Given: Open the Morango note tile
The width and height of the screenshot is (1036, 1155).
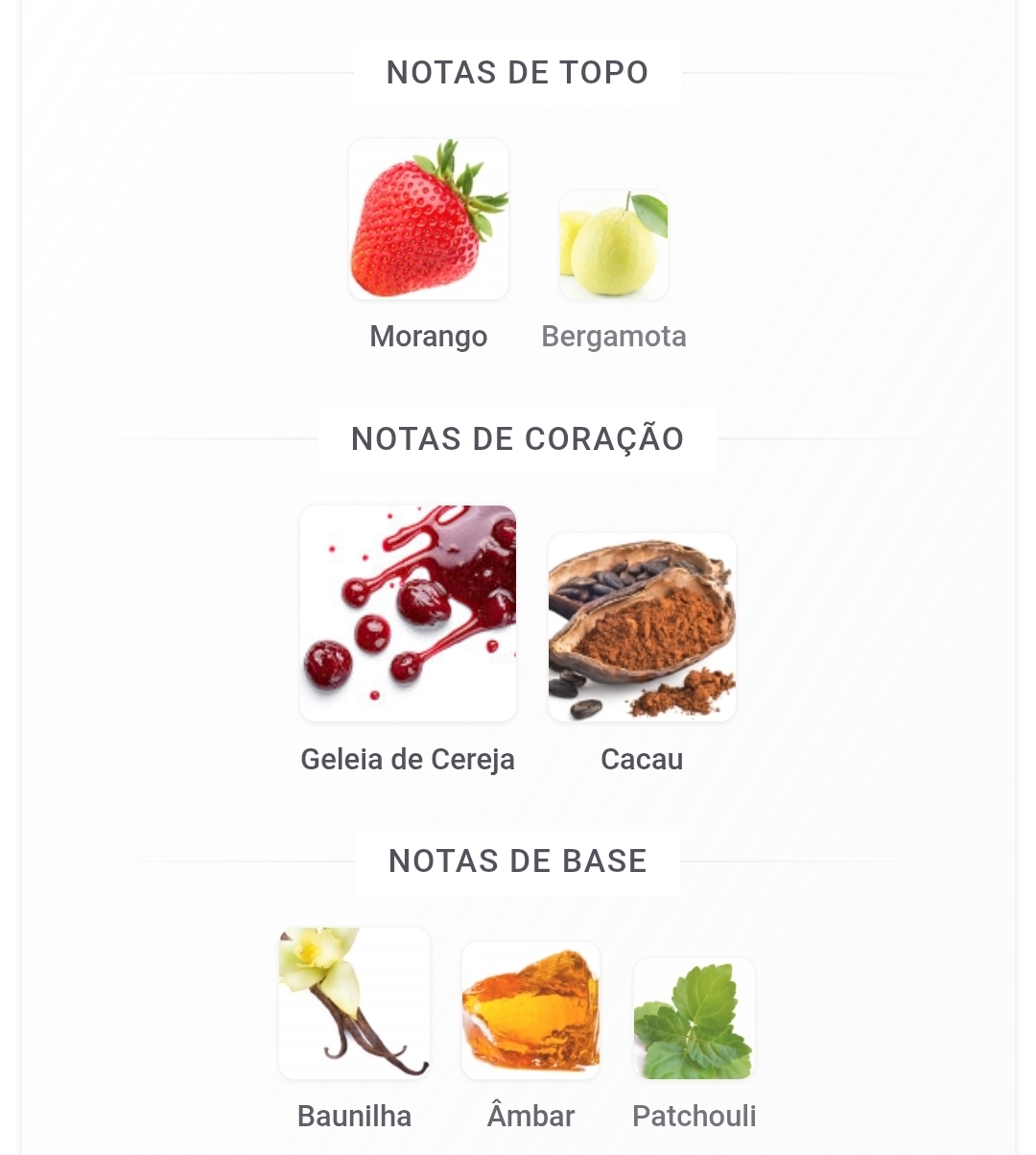Looking at the screenshot, I should pos(428,220).
